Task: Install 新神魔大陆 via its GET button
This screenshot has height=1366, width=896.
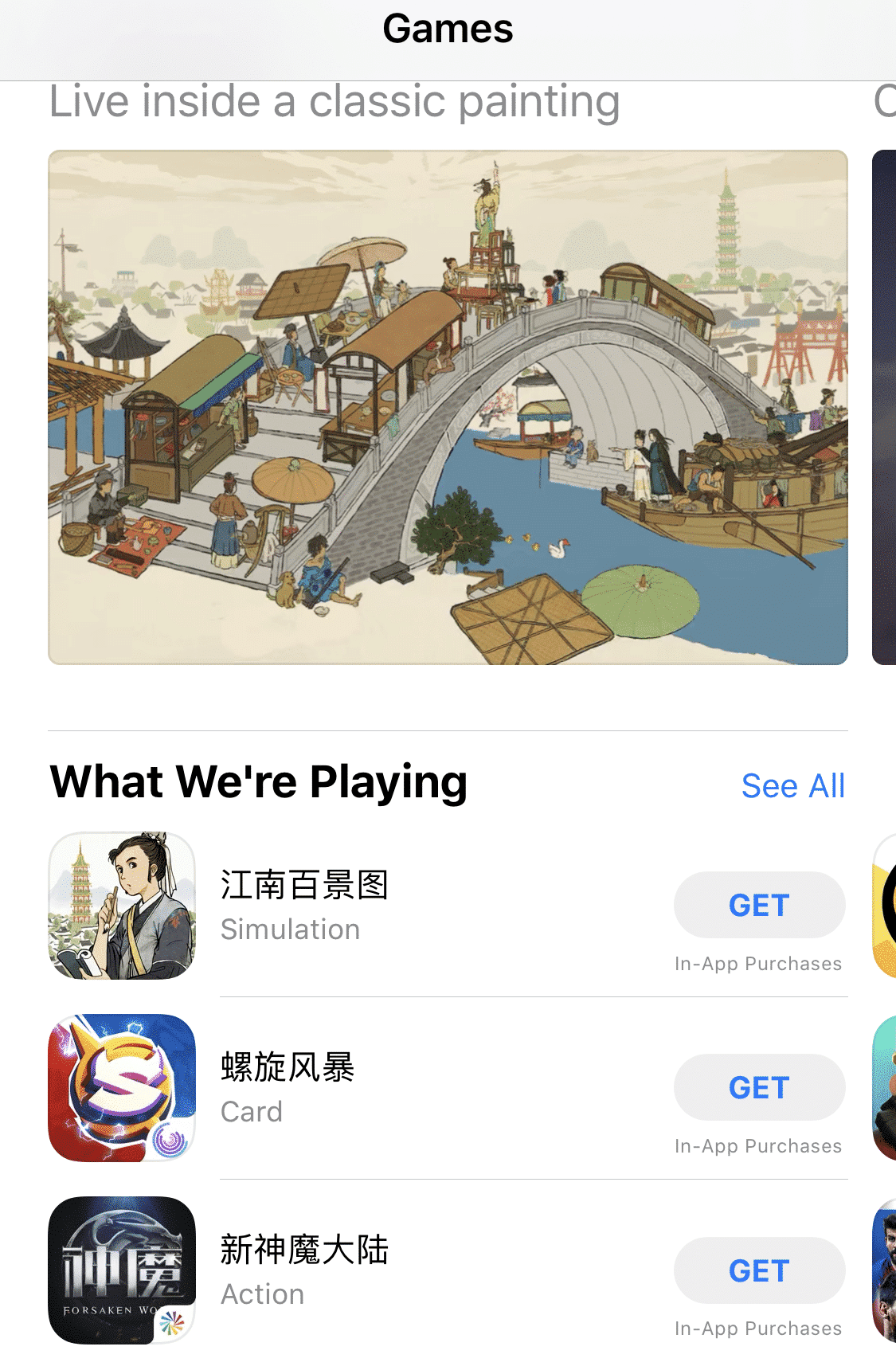Action: (759, 1271)
